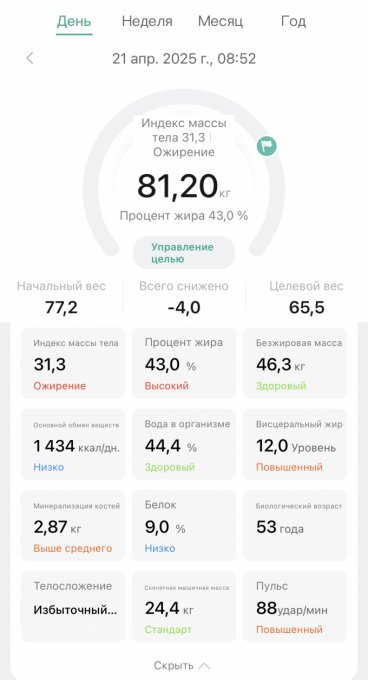View Вода в организме details
368x680 pixels.
click(184, 444)
